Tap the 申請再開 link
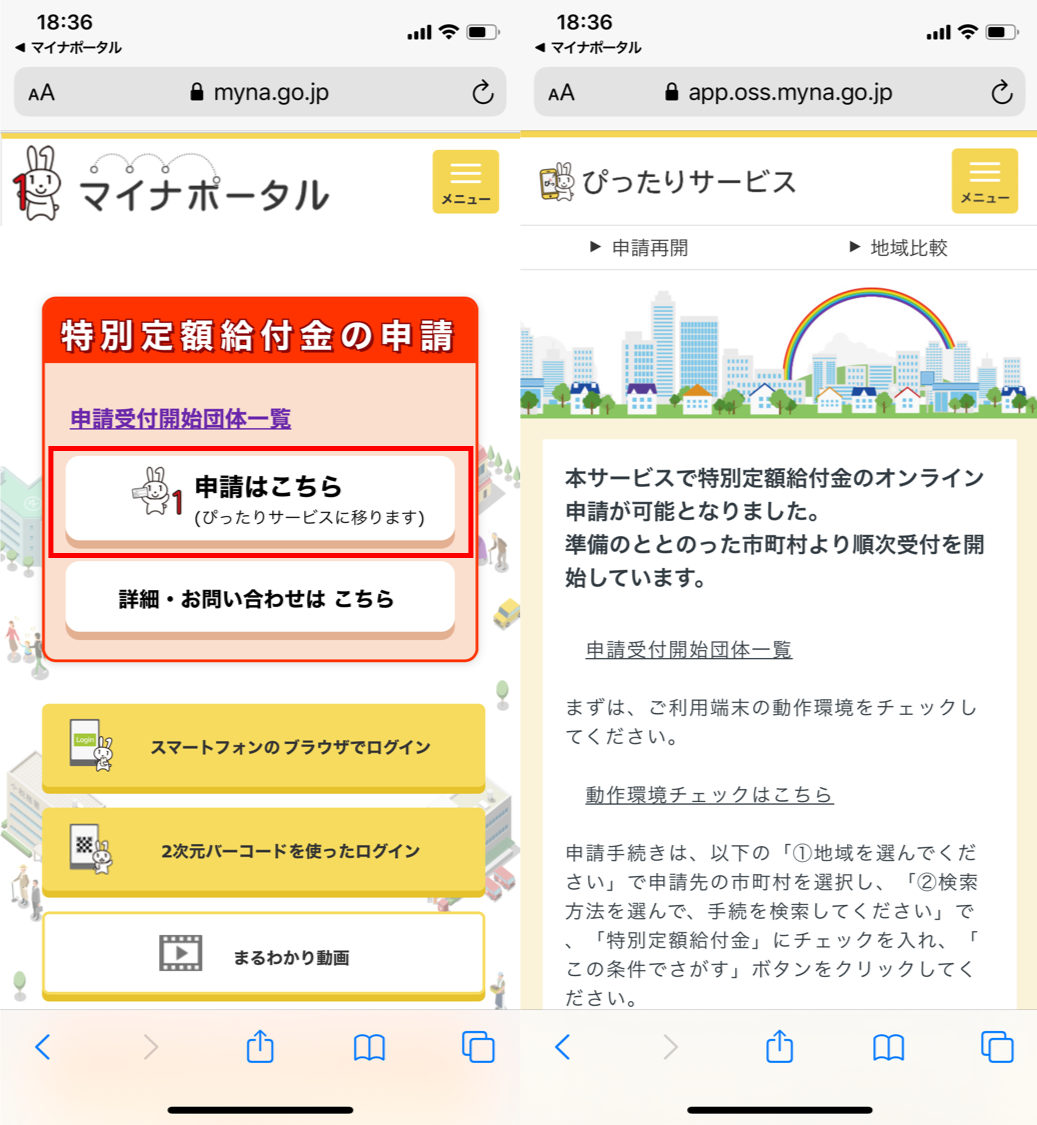The image size is (1037, 1125). 640,247
